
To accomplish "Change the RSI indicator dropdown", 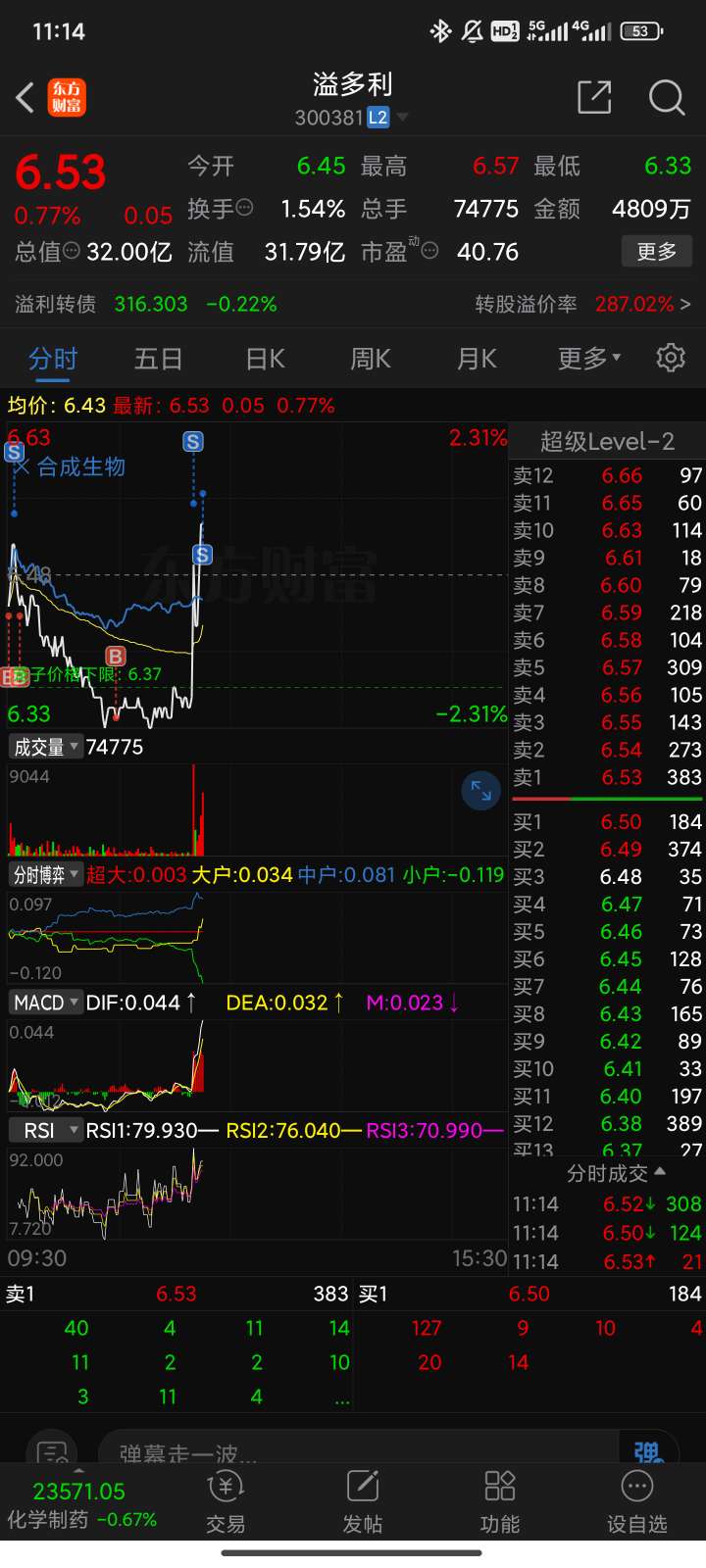I will [44, 1130].
